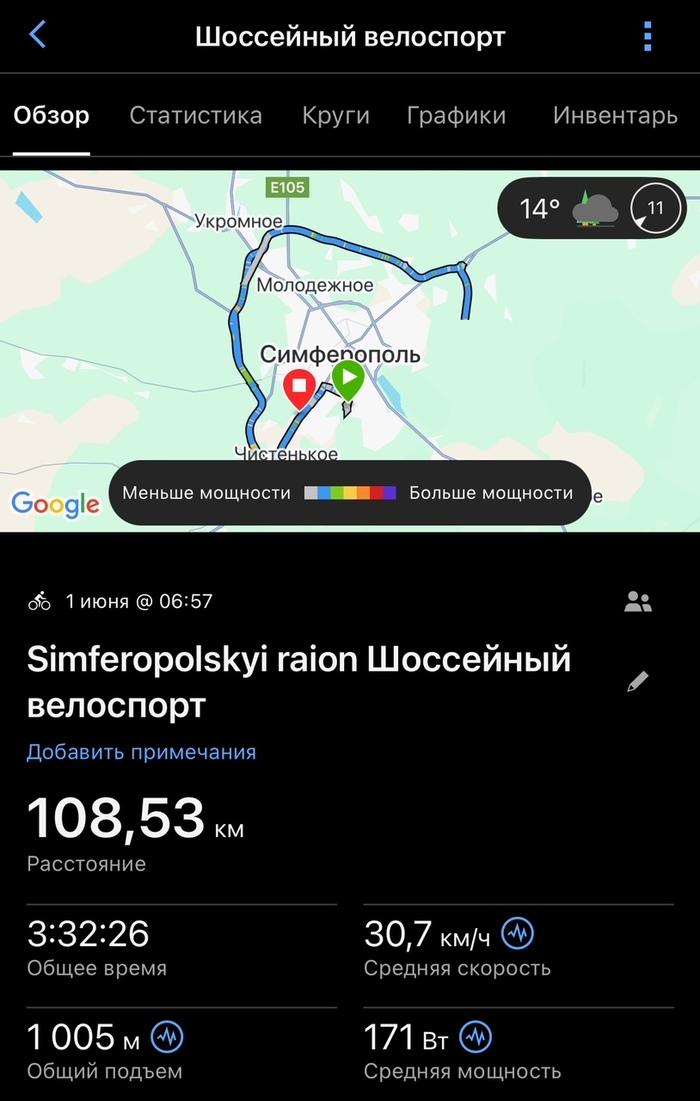Open the three-dot overflow menu
Viewport: 700px width, 1101px height.
(648, 37)
